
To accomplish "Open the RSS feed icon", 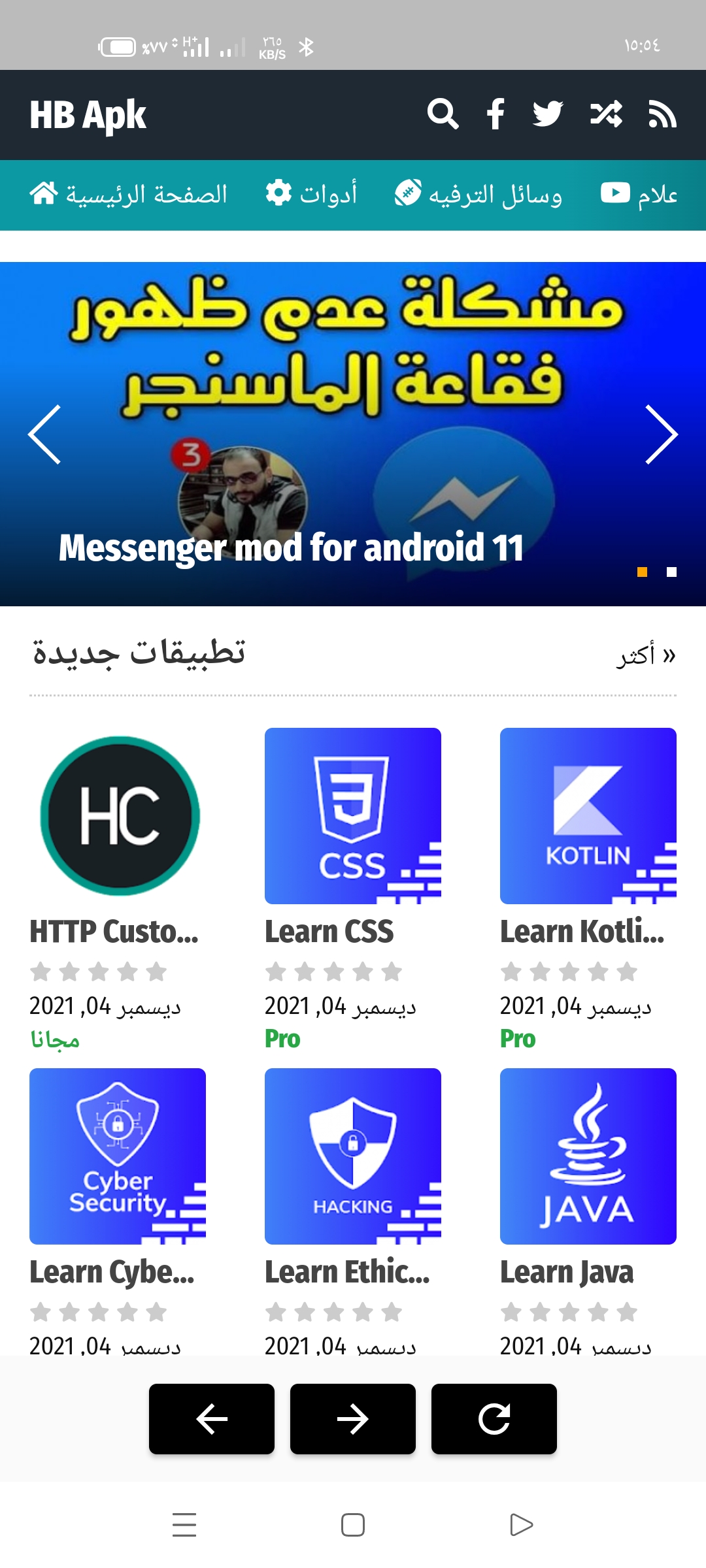I will pyautogui.click(x=662, y=114).
